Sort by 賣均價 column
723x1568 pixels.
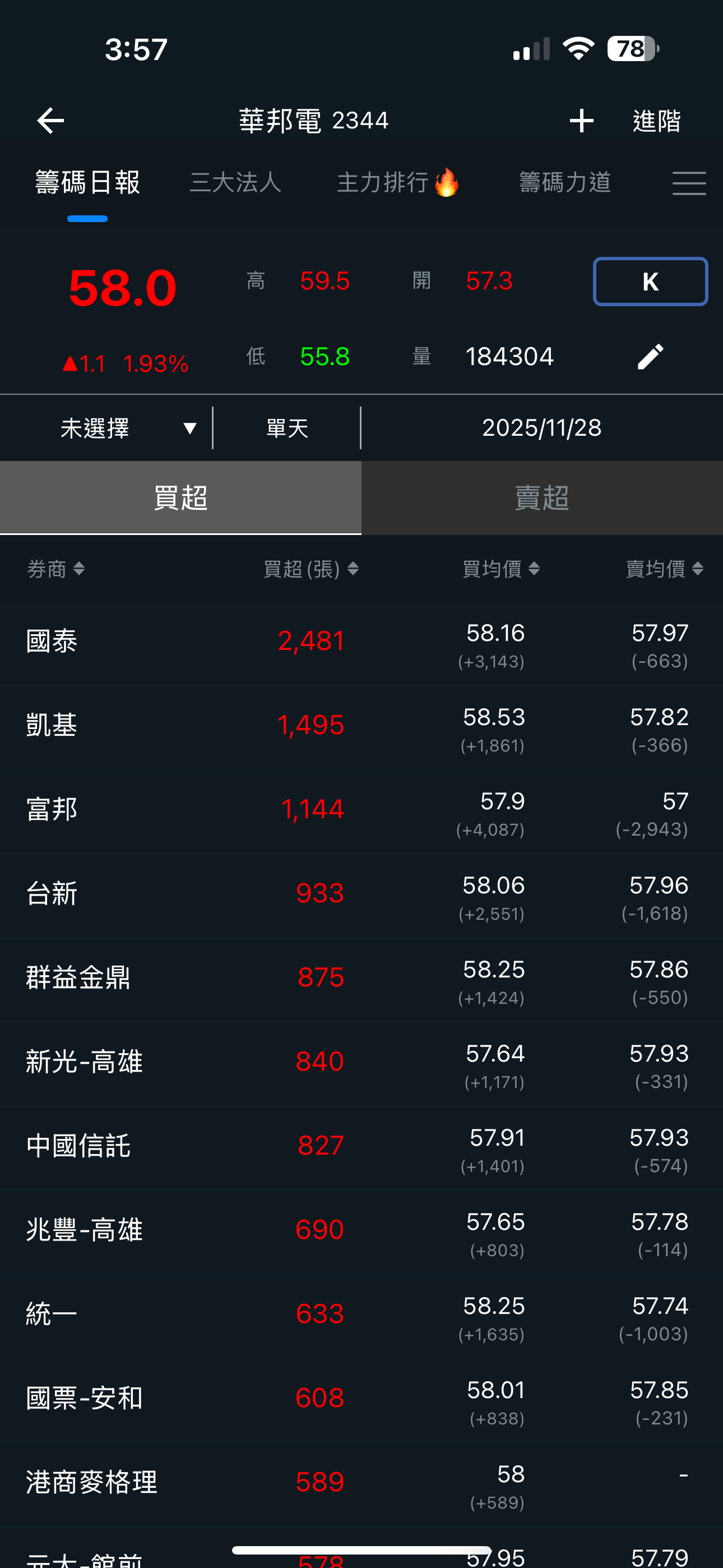(665, 569)
